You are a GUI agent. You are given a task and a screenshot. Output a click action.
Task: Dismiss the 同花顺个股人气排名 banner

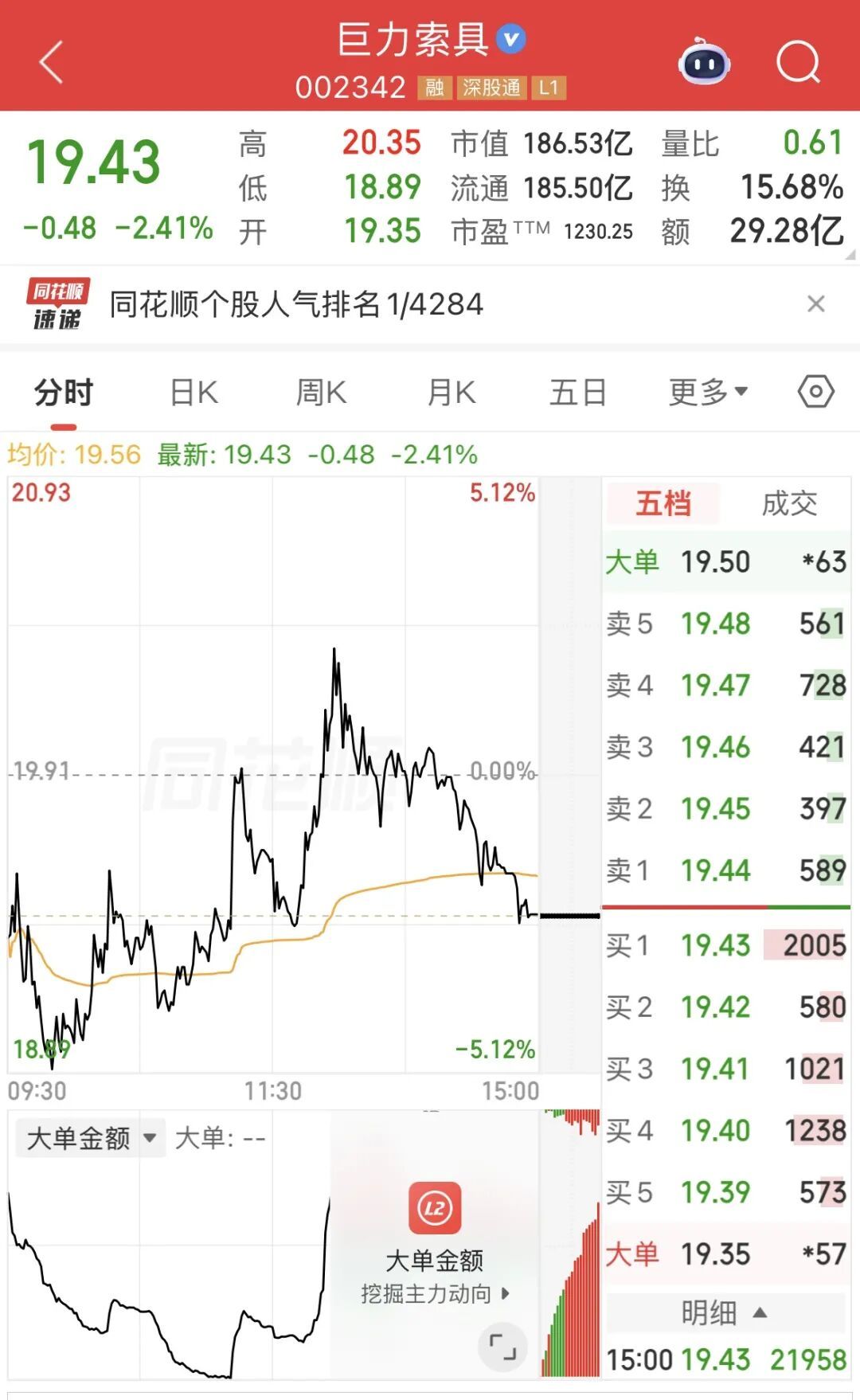pos(815,303)
